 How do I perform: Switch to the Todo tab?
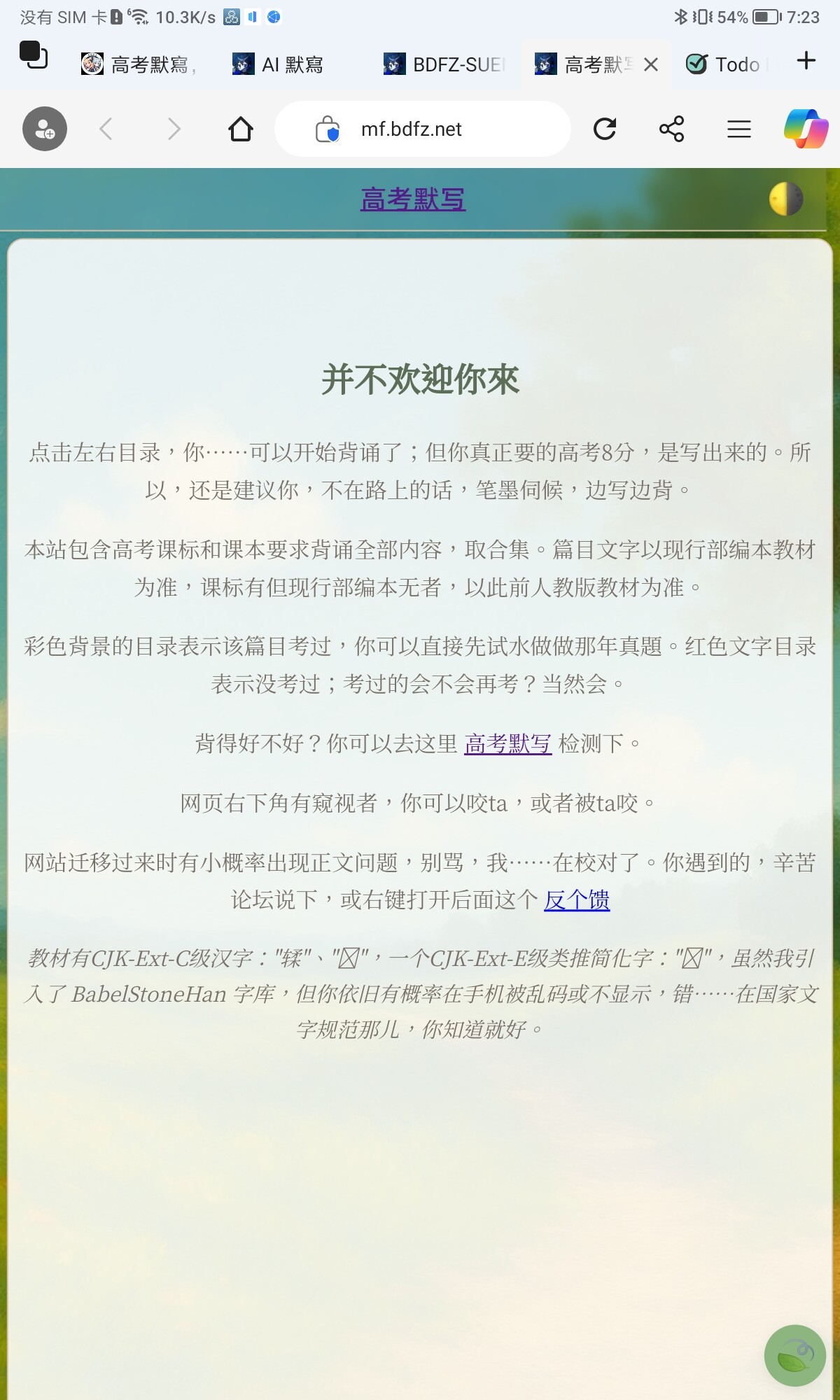(x=725, y=64)
